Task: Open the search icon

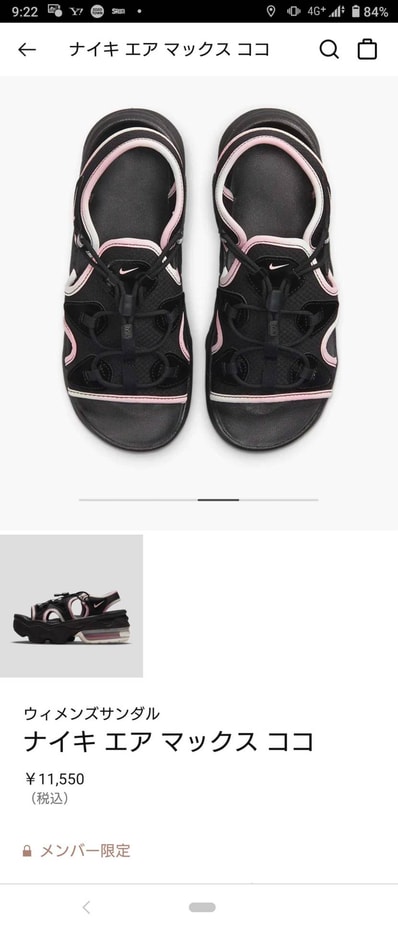Action: click(x=329, y=50)
